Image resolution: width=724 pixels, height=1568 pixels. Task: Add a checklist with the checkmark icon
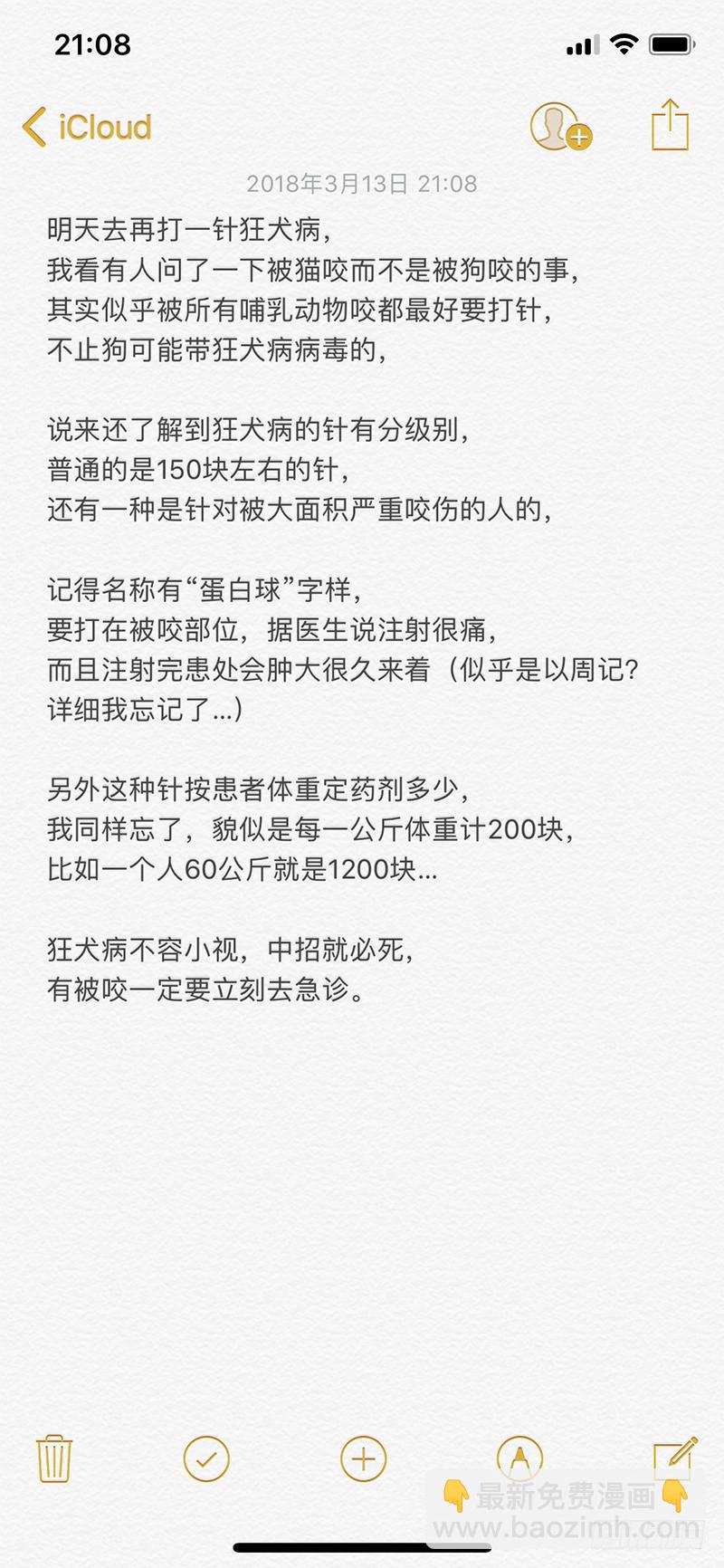(206, 1458)
